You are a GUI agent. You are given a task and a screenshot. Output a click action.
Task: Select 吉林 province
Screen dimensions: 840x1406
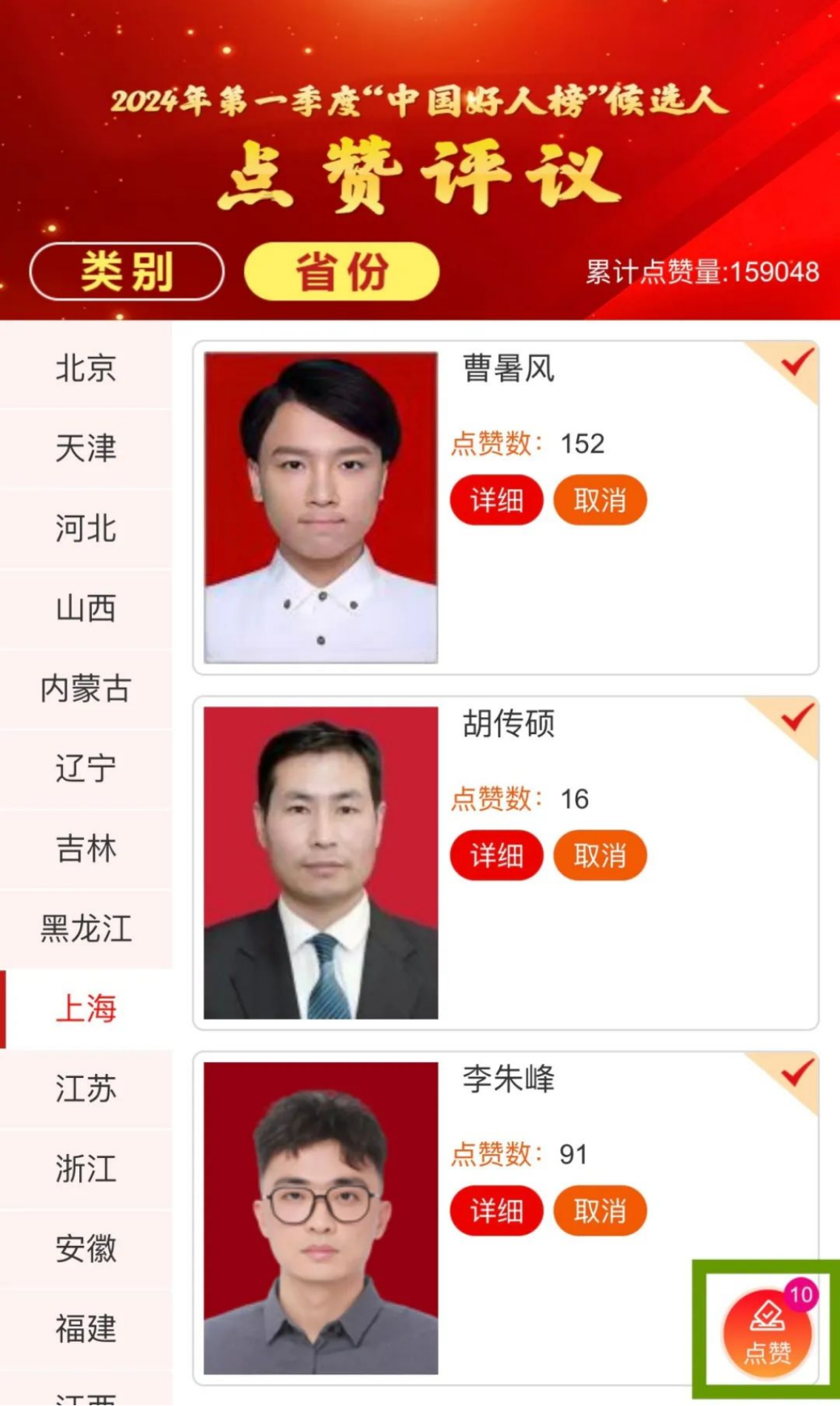[x=86, y=848]
